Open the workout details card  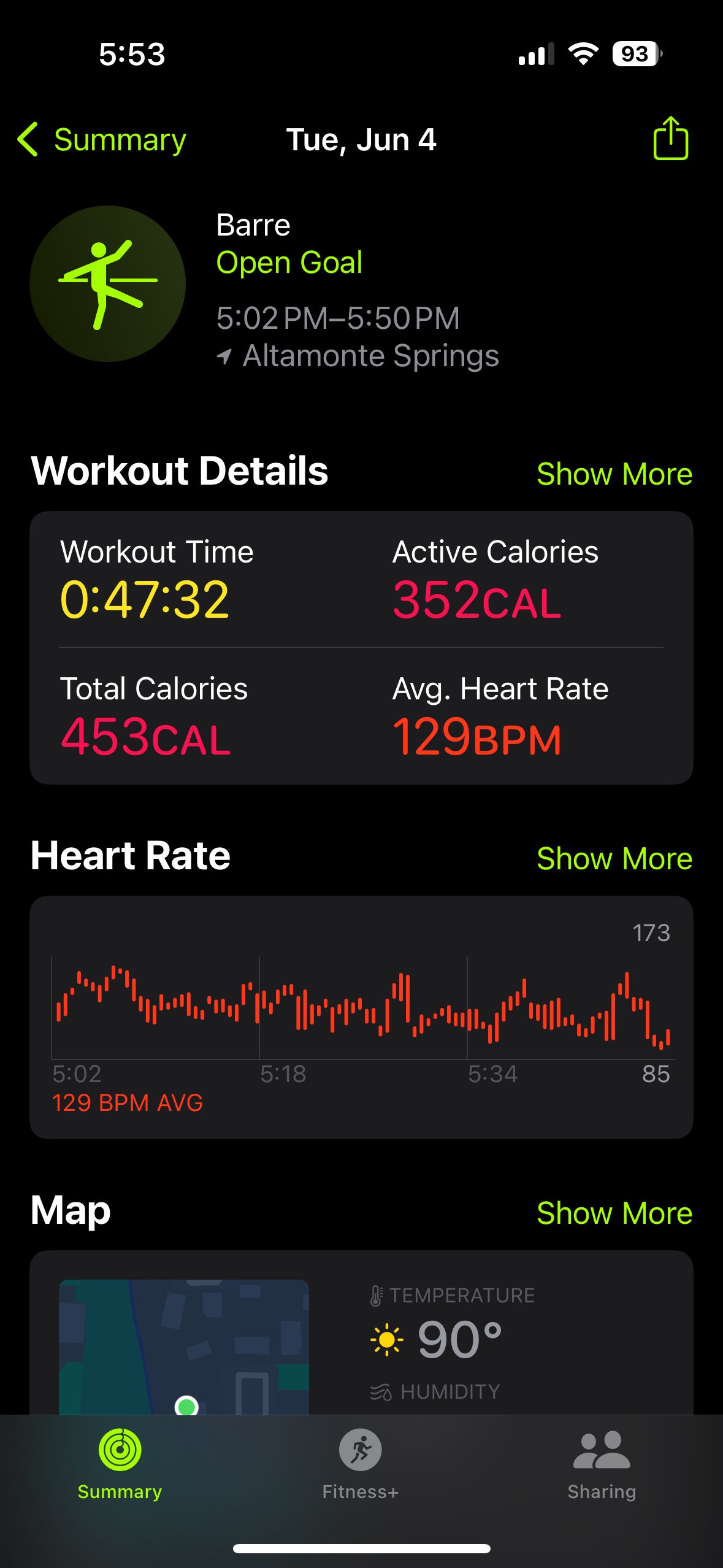point(361,647)
